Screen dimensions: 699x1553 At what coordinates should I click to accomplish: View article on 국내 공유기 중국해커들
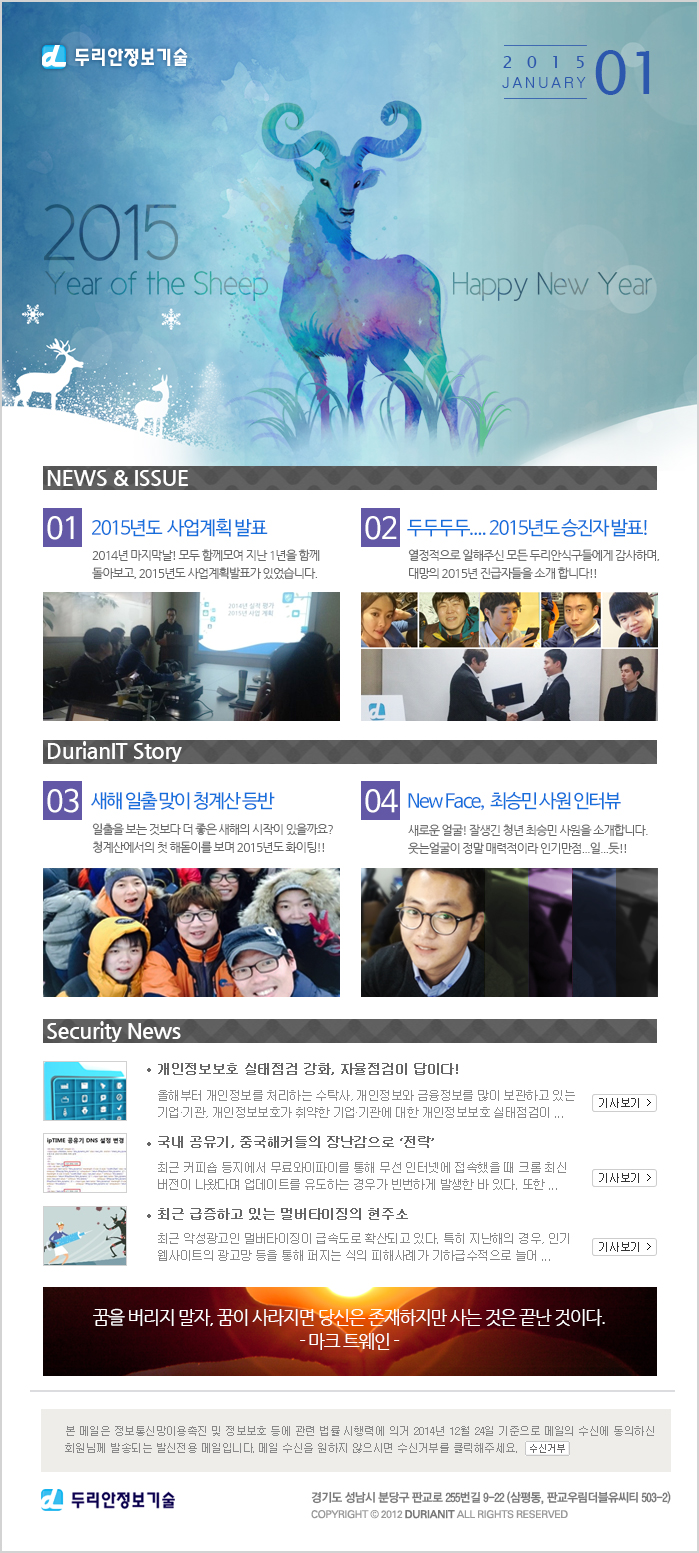point(624,1178)
